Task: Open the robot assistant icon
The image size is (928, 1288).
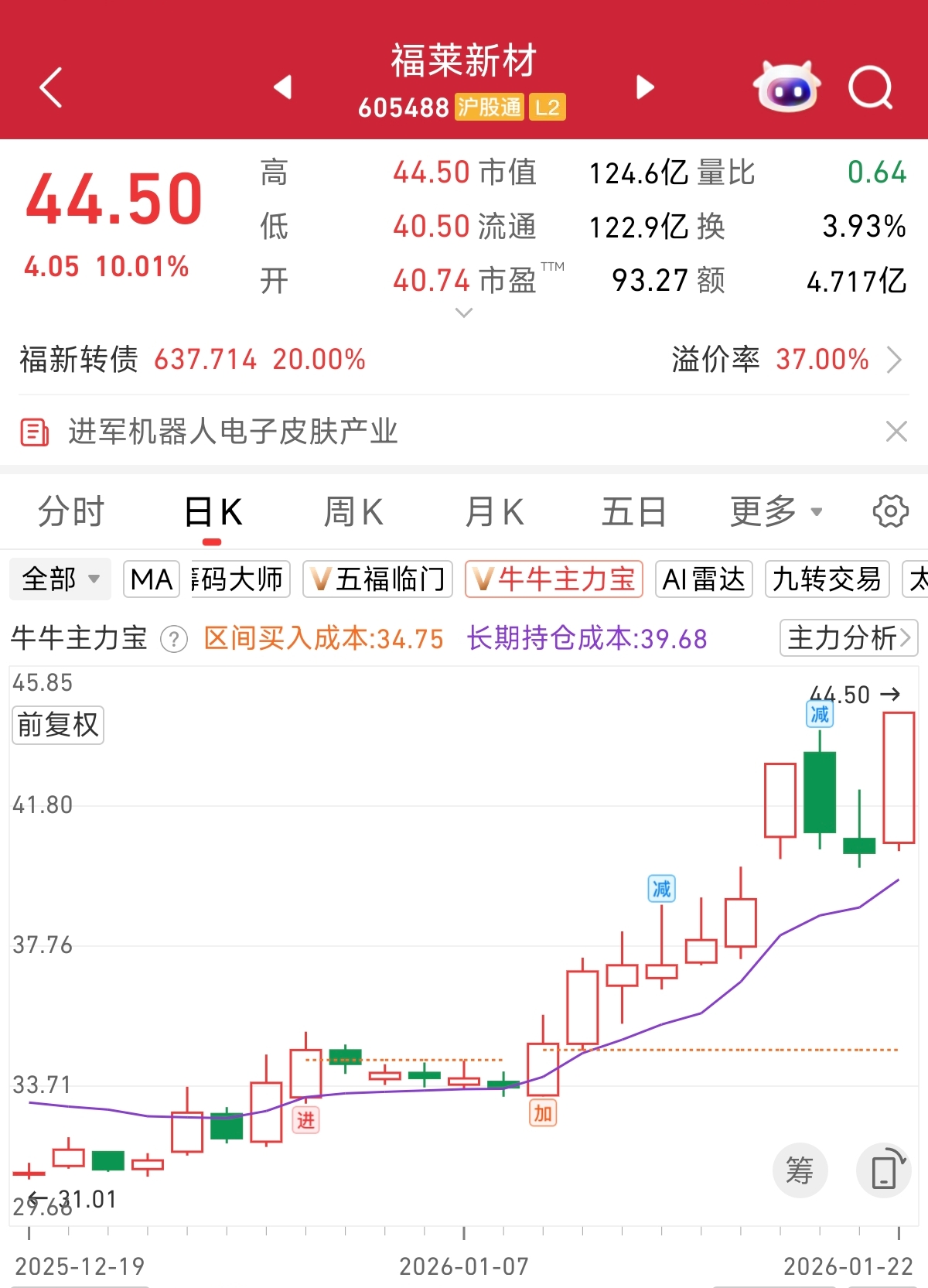Action: click(786, 87)
